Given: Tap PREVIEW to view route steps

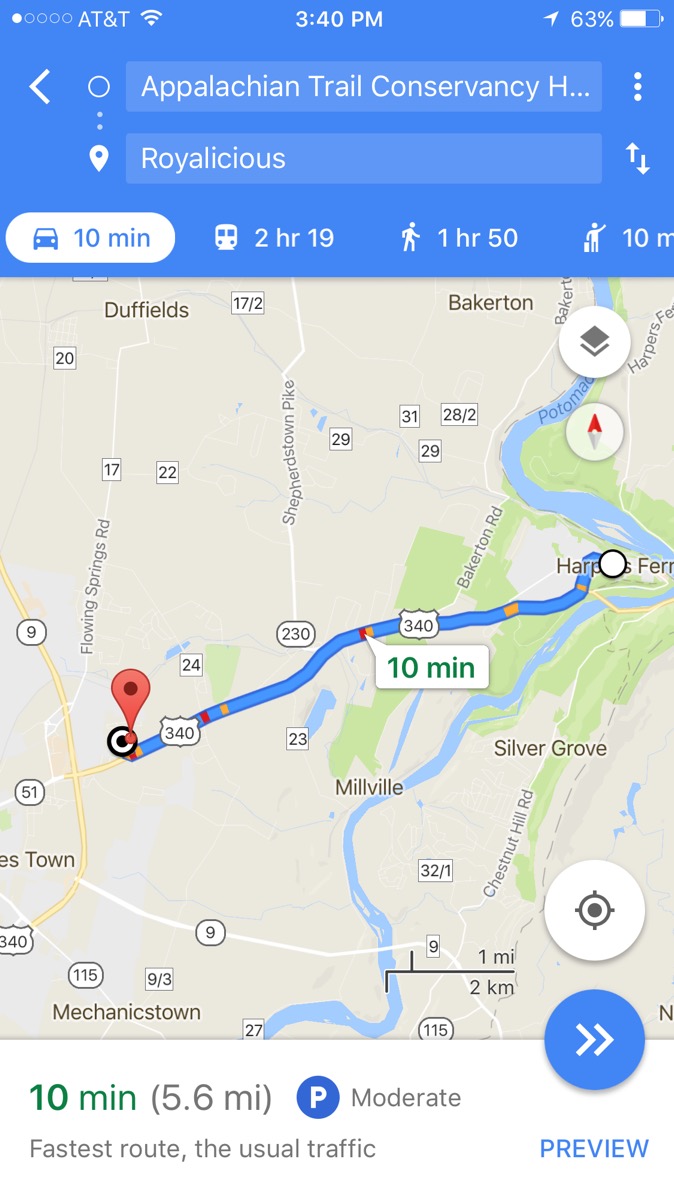Looking at the screenshot, I should tap(594, 1148).
